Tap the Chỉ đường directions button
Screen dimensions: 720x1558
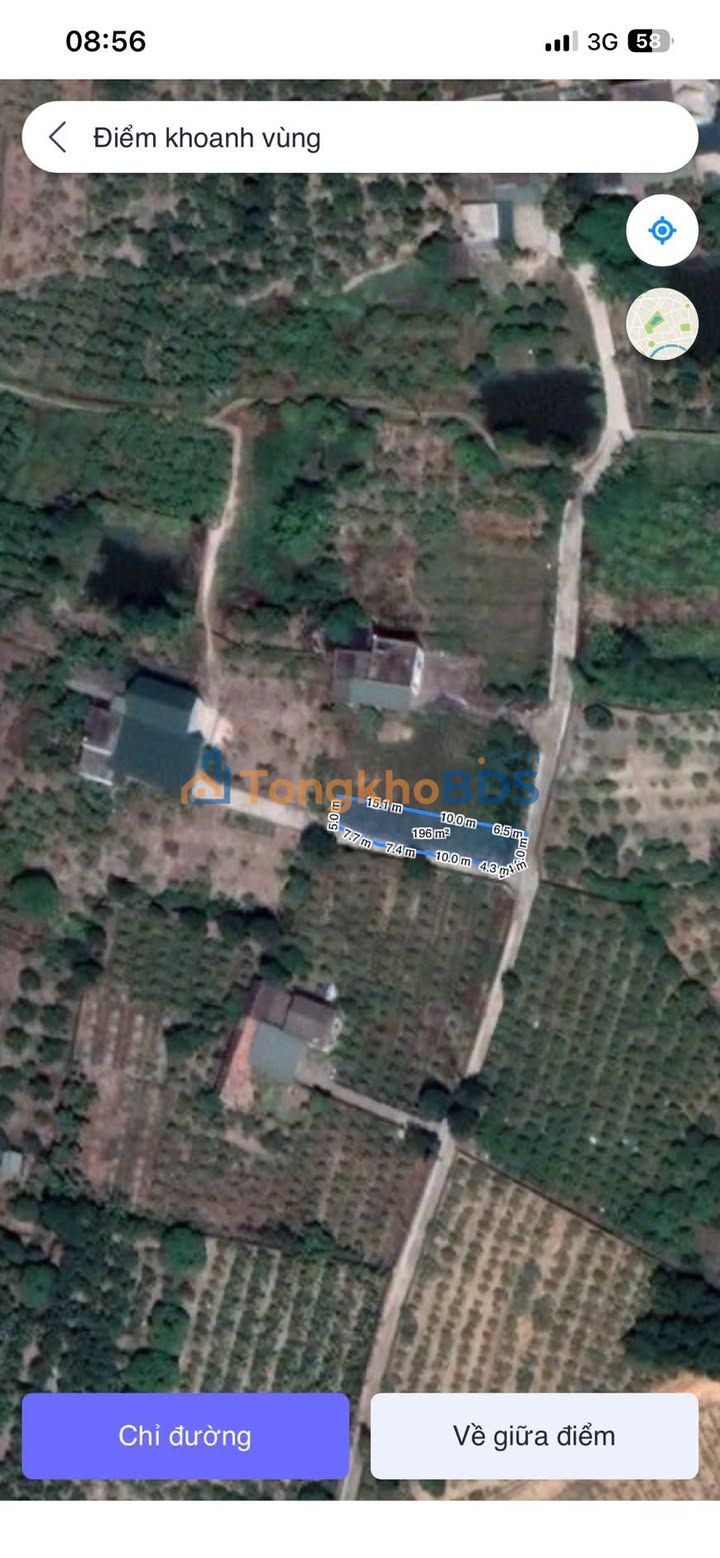point(185,1436)
